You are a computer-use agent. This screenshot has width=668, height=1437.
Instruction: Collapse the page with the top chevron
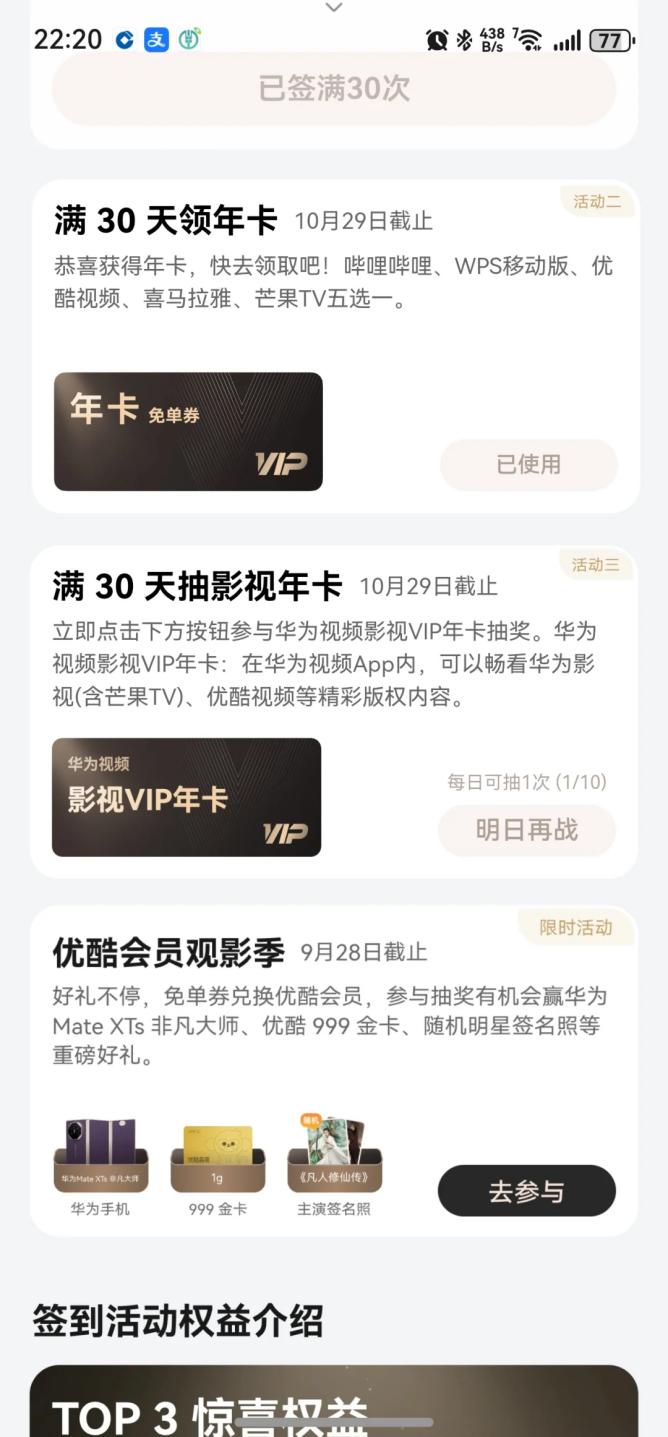point(334,8)
